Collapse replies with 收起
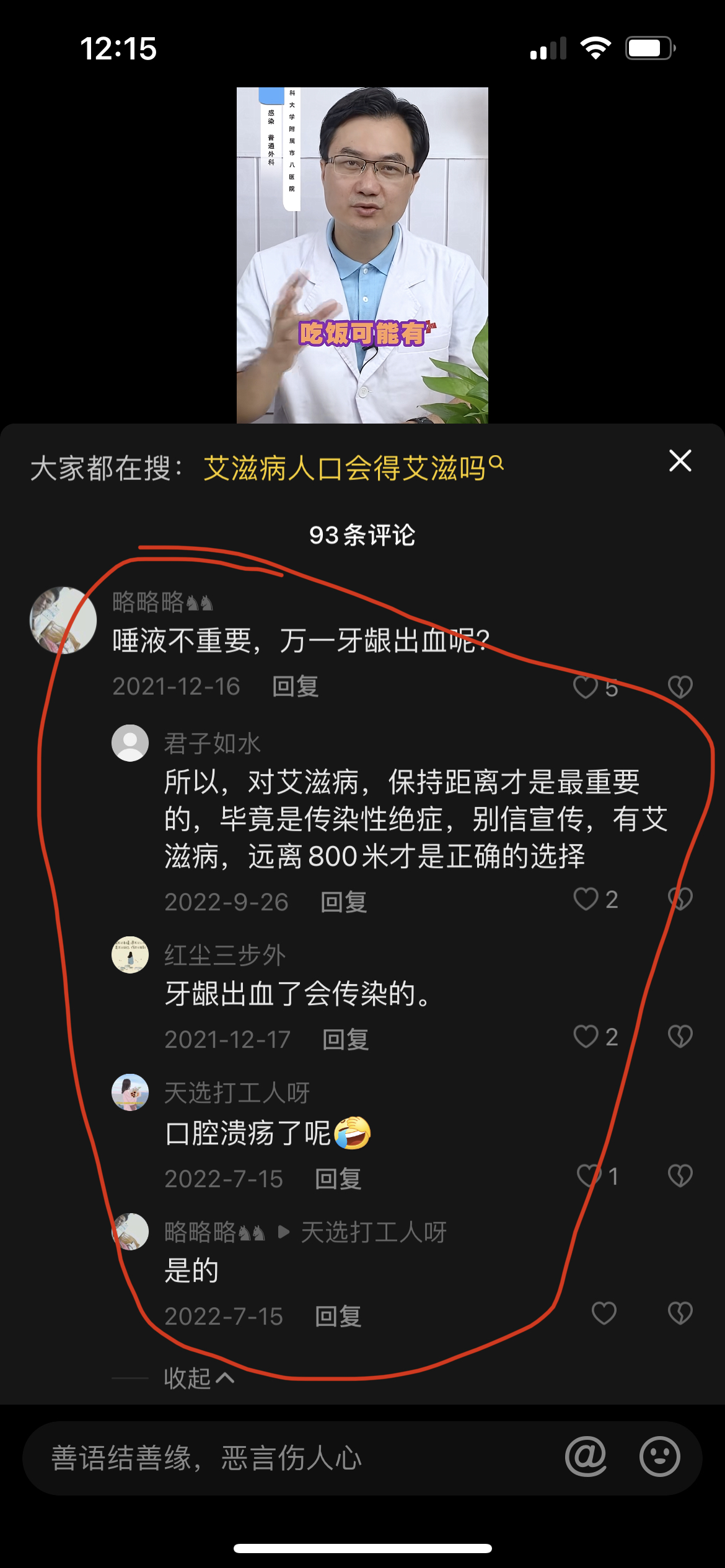725x1568 pixels. pyautogui.click(x=198, y=1379)
